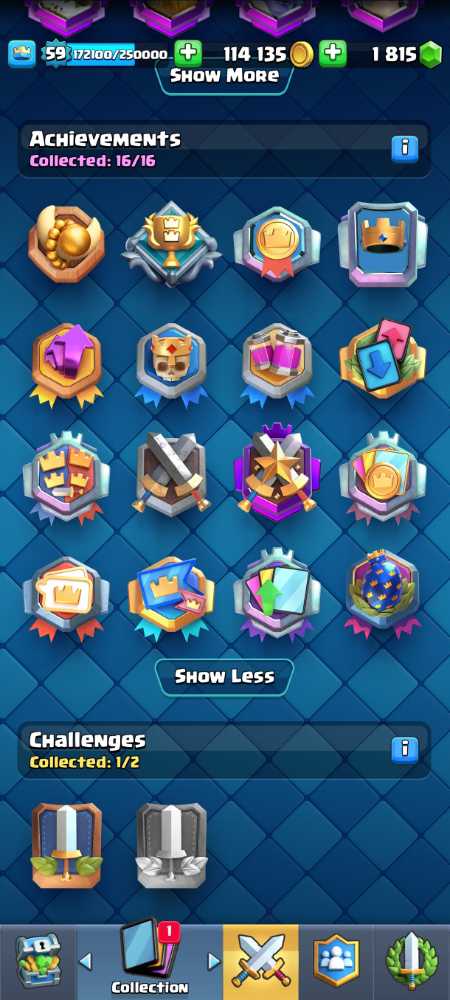Image resolution: width=450 pixels, height=1000 pixels.
Task: Tap the crown profile icon
Action: [x=21, y=54]
